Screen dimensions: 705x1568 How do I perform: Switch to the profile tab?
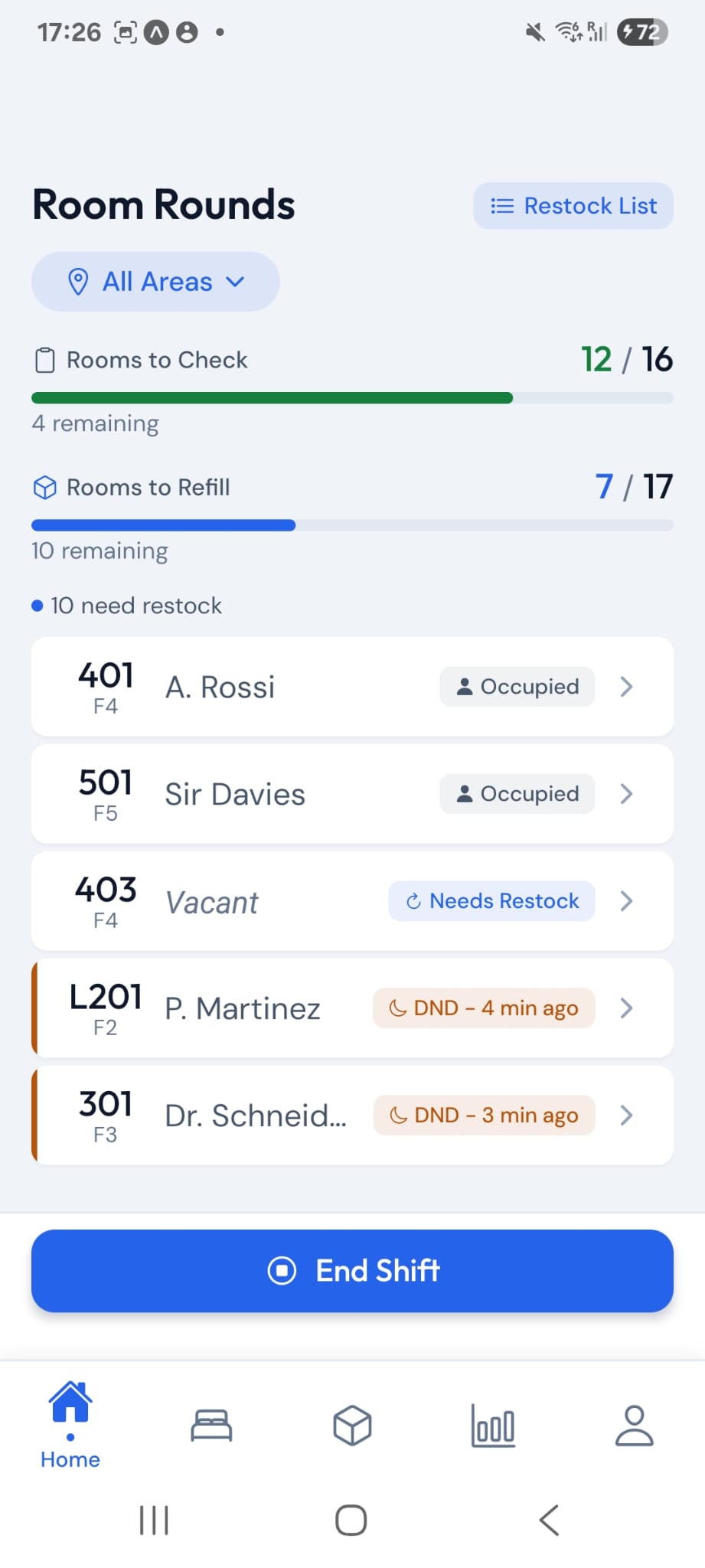tap(634, 1425)
